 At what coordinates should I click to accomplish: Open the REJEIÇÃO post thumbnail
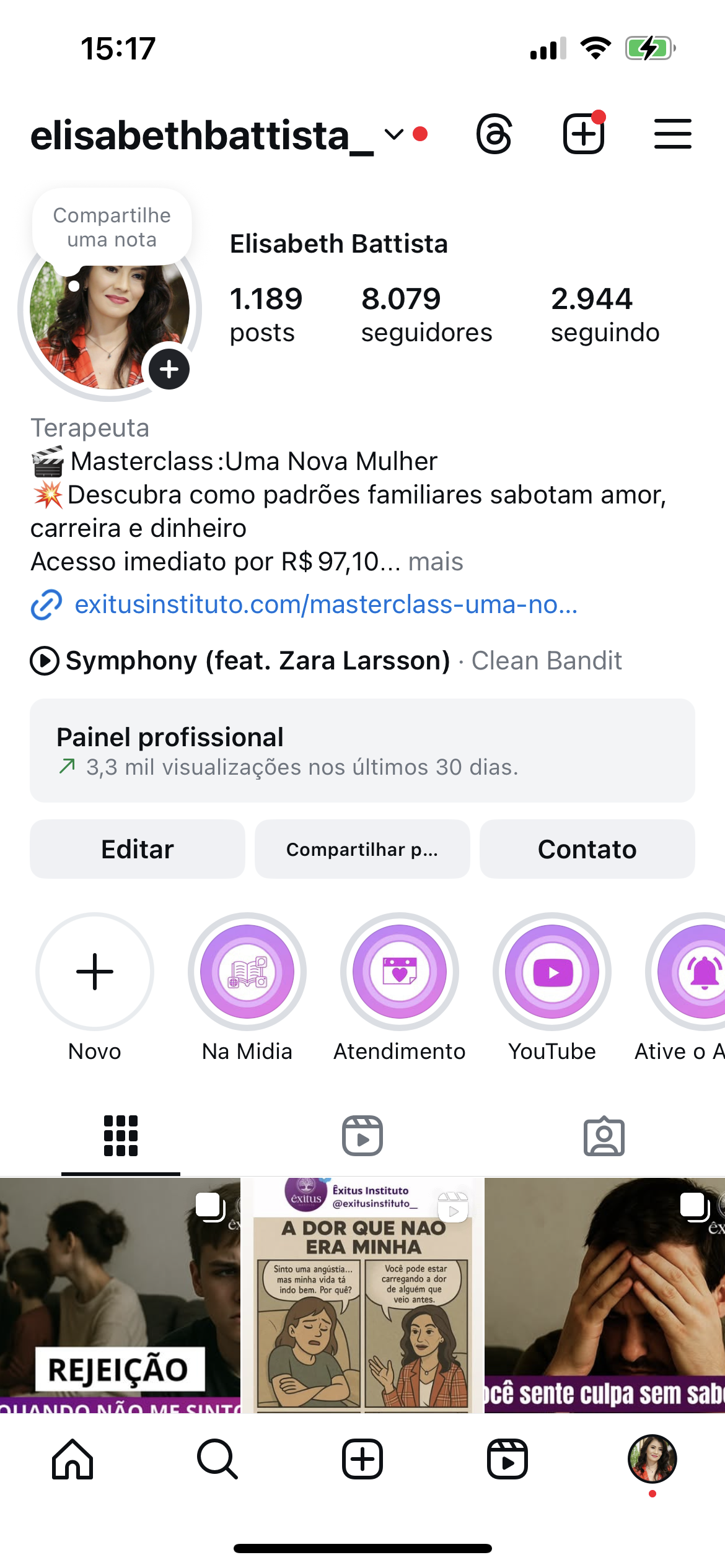point(120,1294)
